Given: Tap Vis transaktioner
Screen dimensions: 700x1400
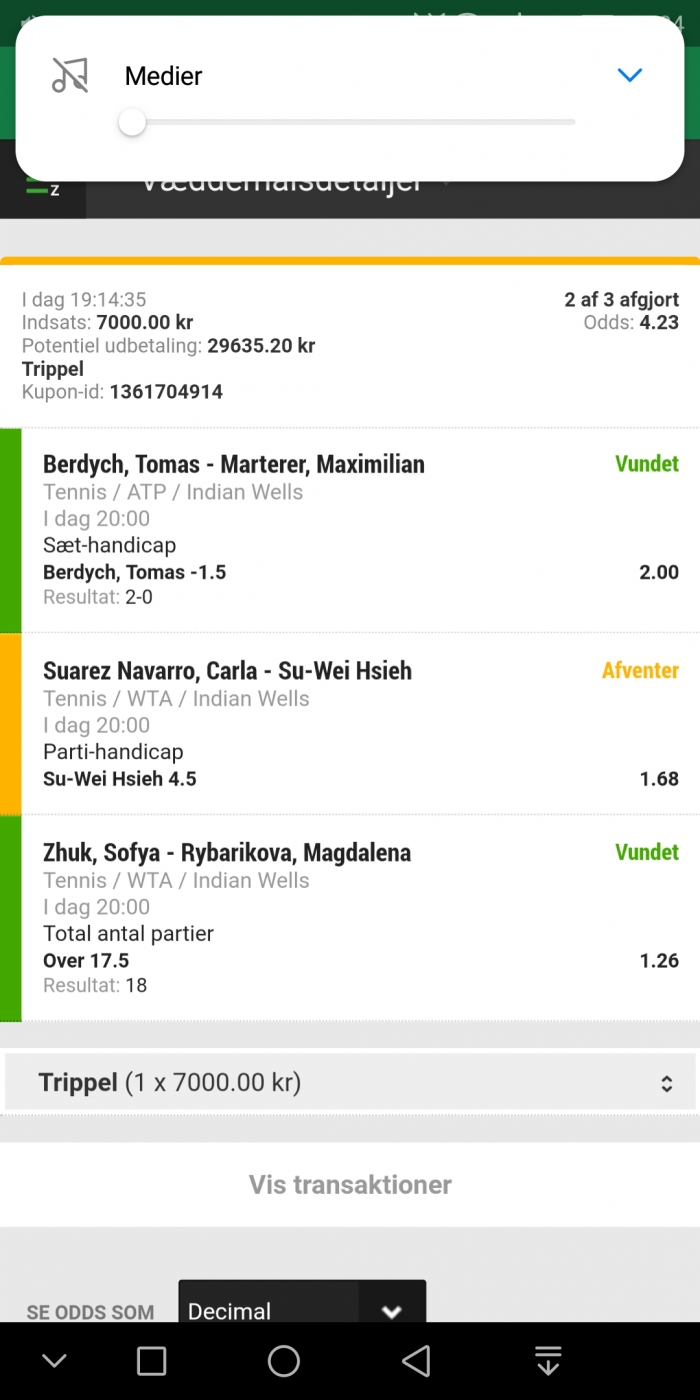Looking at the screenshot, I should tap(350, 1185).
